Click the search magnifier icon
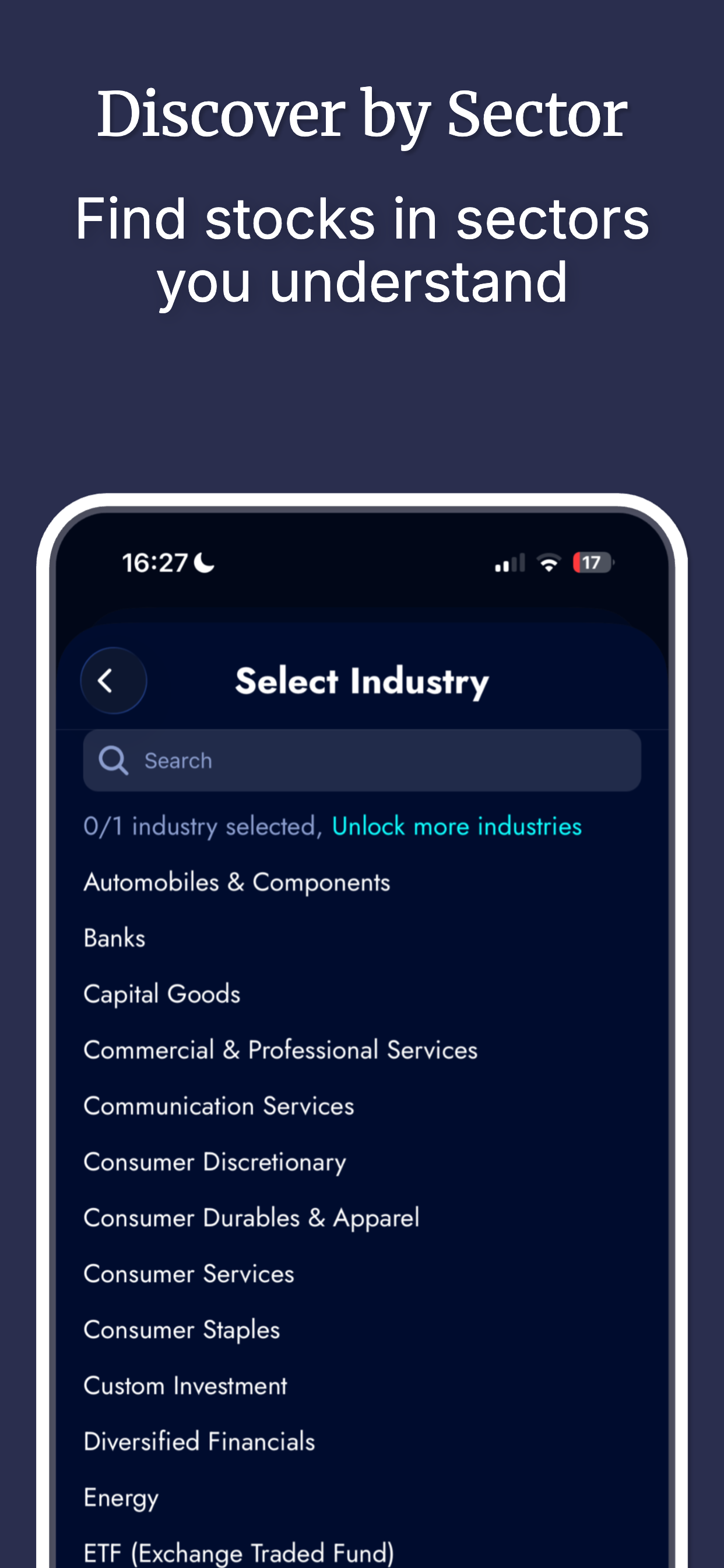 point(113,759)
